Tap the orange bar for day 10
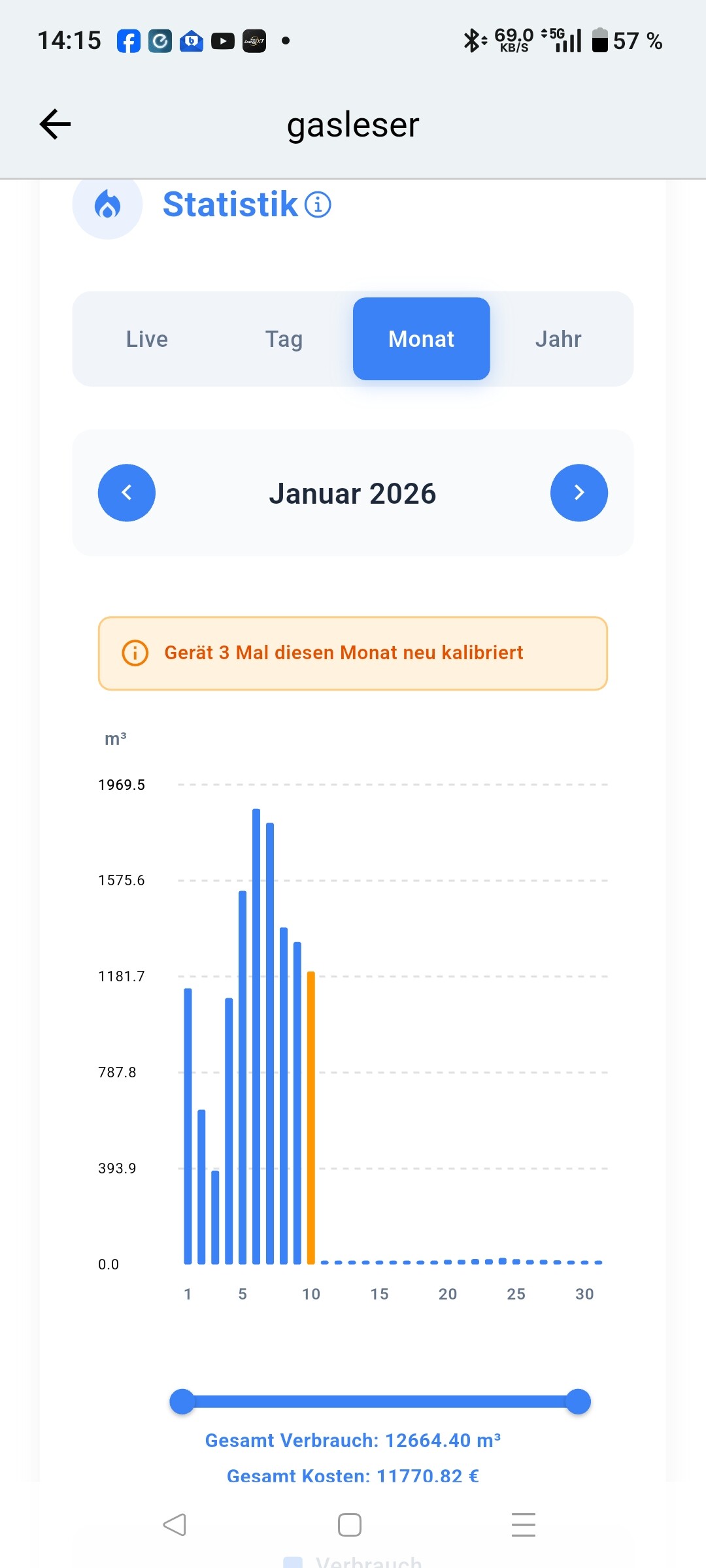 [311, 1117]
